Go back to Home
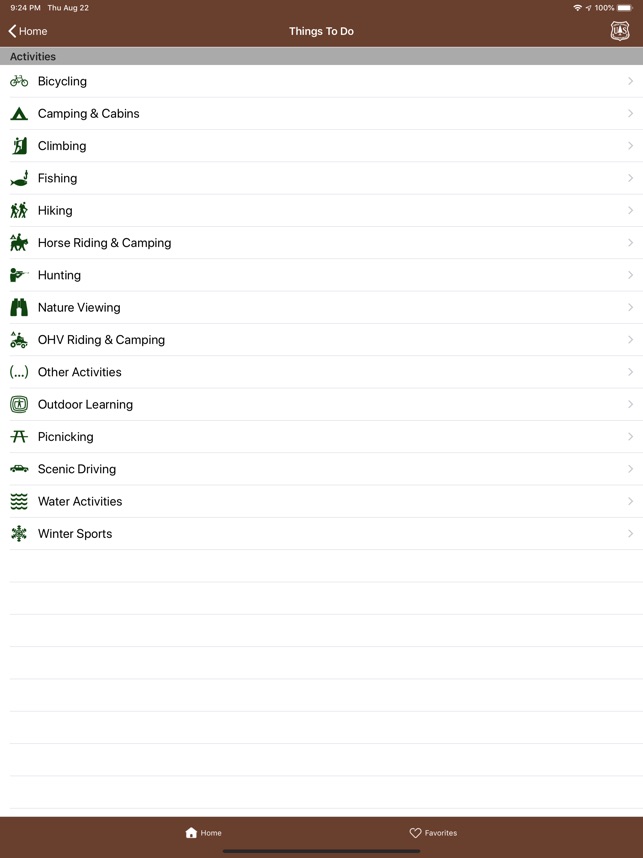 [x=28, y=31]
